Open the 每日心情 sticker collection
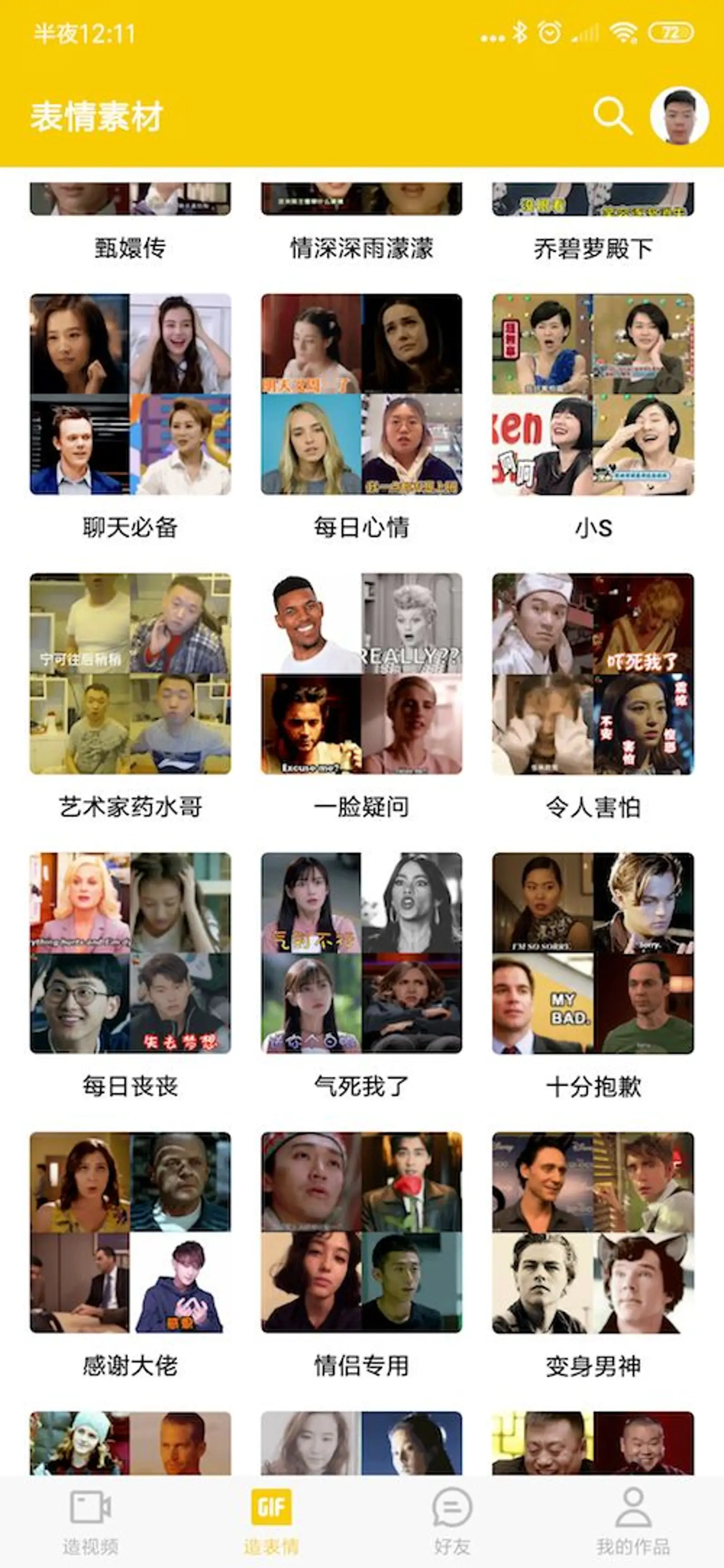 pos(362,395)
